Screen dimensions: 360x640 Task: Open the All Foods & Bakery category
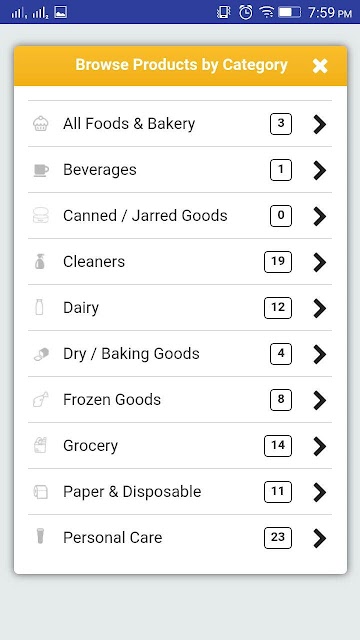point(180,124)
